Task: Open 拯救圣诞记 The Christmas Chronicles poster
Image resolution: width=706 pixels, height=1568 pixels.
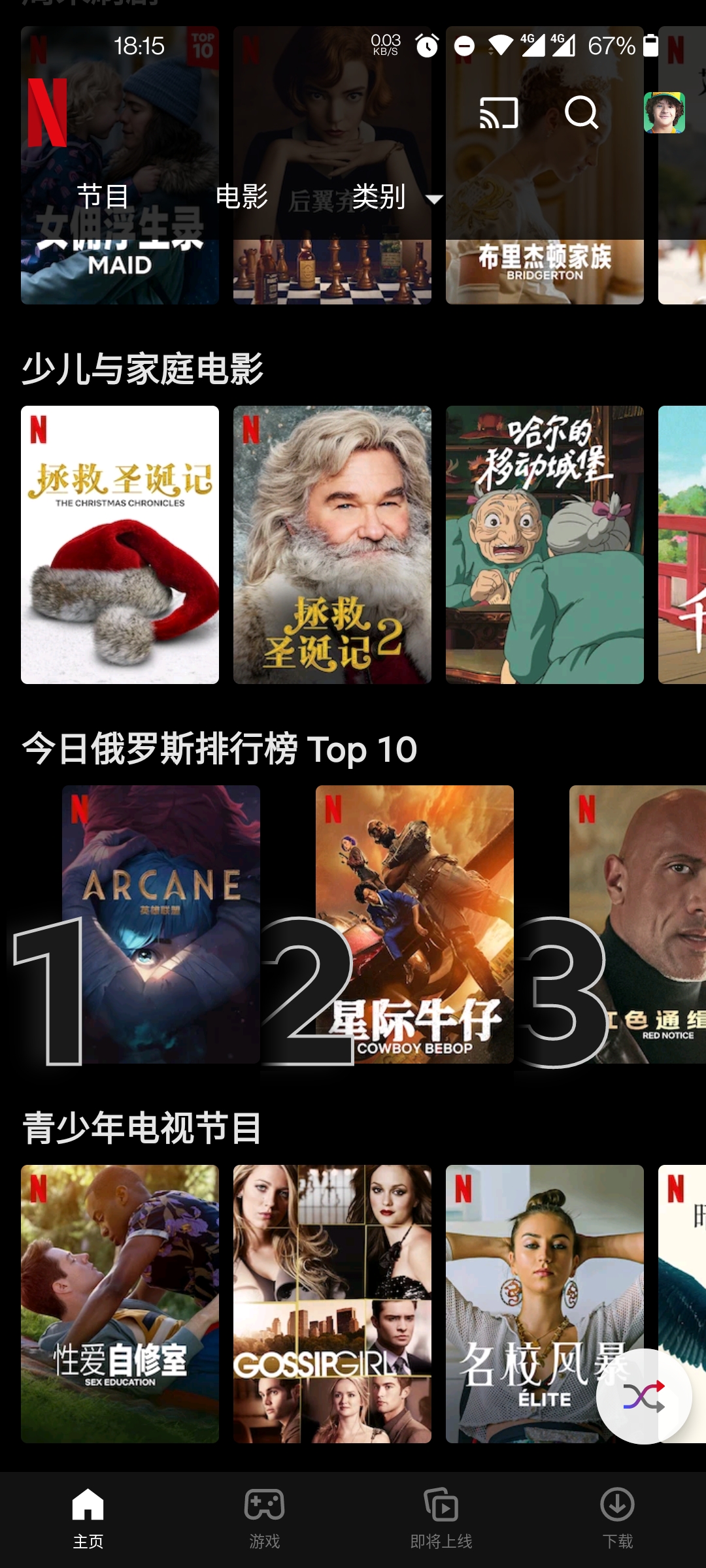Action: point(120,545)
